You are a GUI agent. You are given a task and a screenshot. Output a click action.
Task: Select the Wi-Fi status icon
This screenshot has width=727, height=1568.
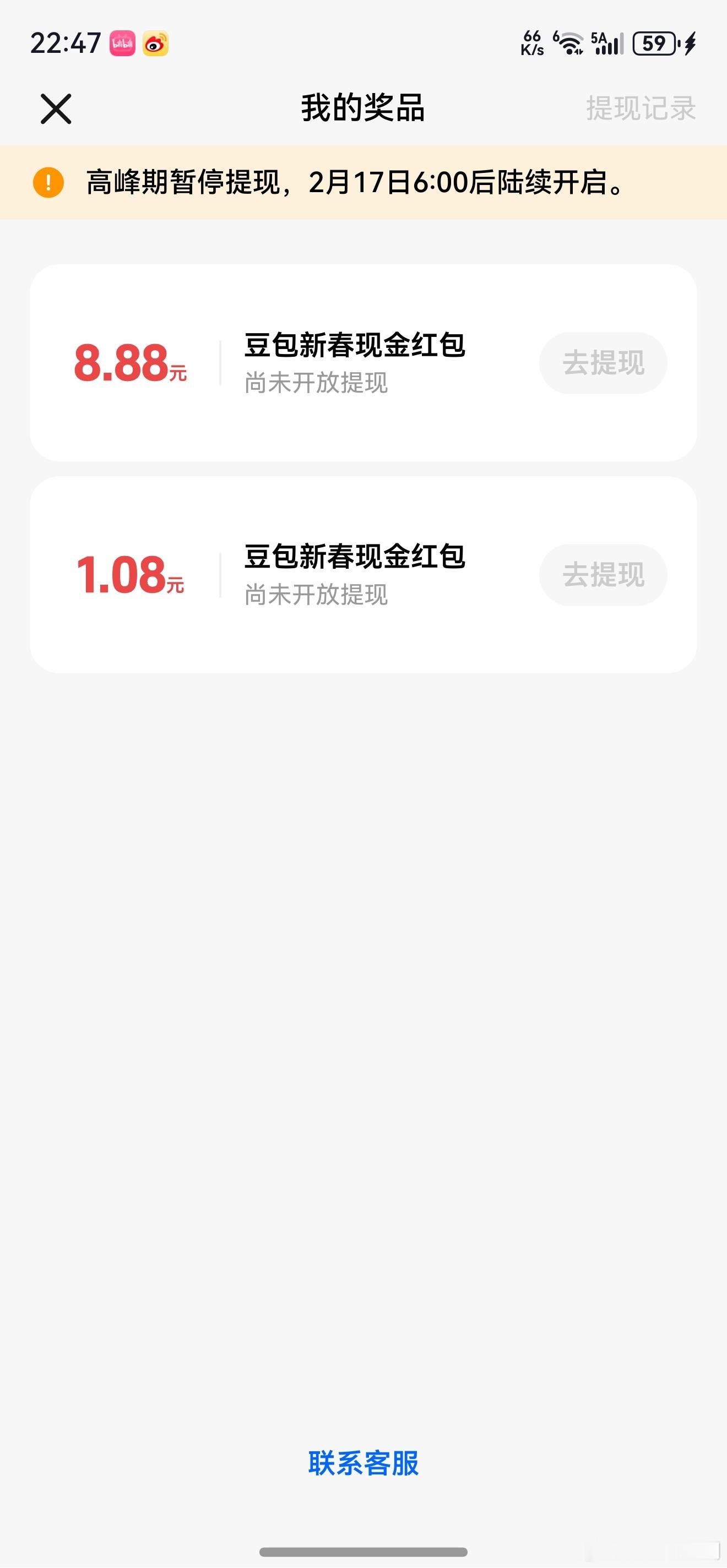click(569, 44)
